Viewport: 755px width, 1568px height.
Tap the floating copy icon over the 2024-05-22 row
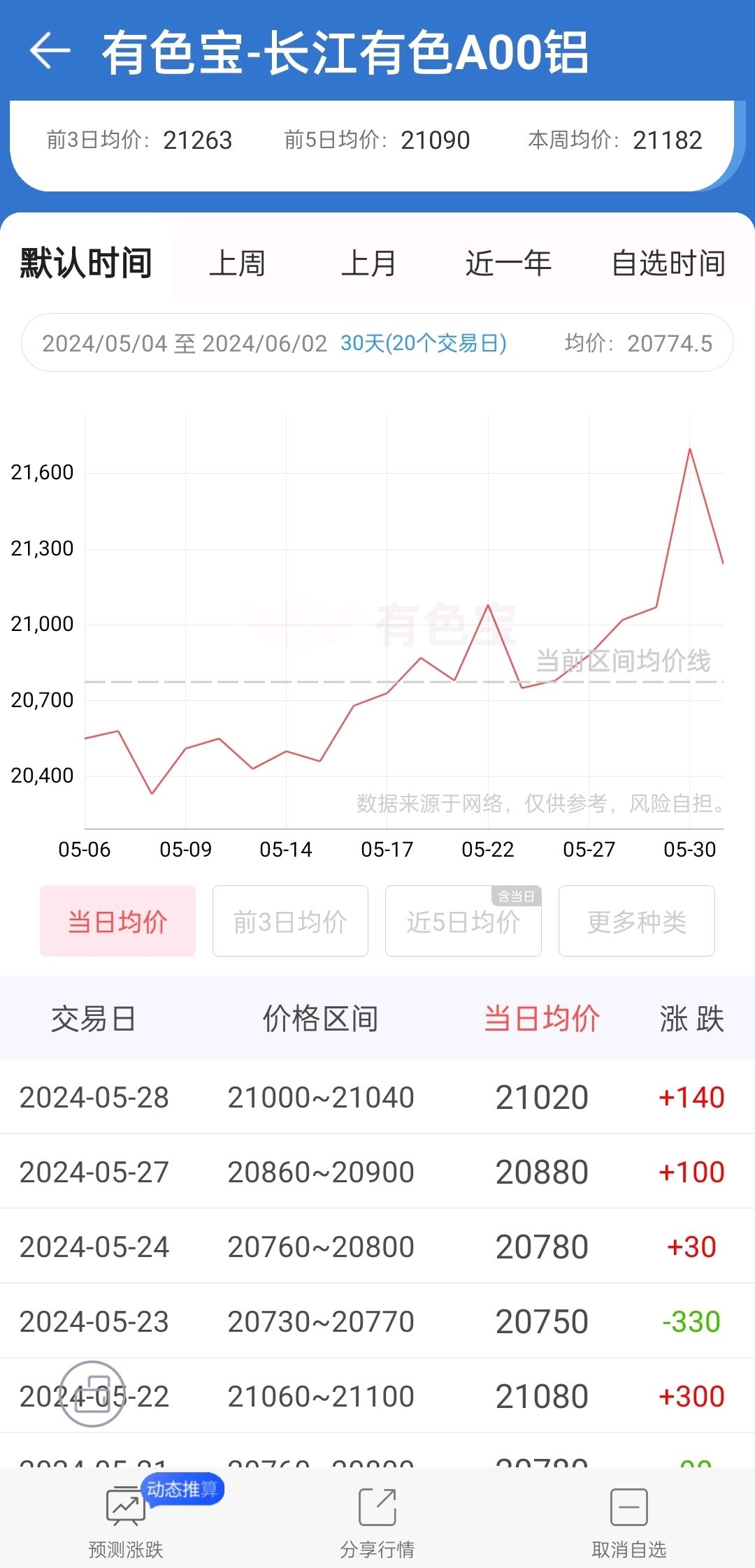[92, 1393]
